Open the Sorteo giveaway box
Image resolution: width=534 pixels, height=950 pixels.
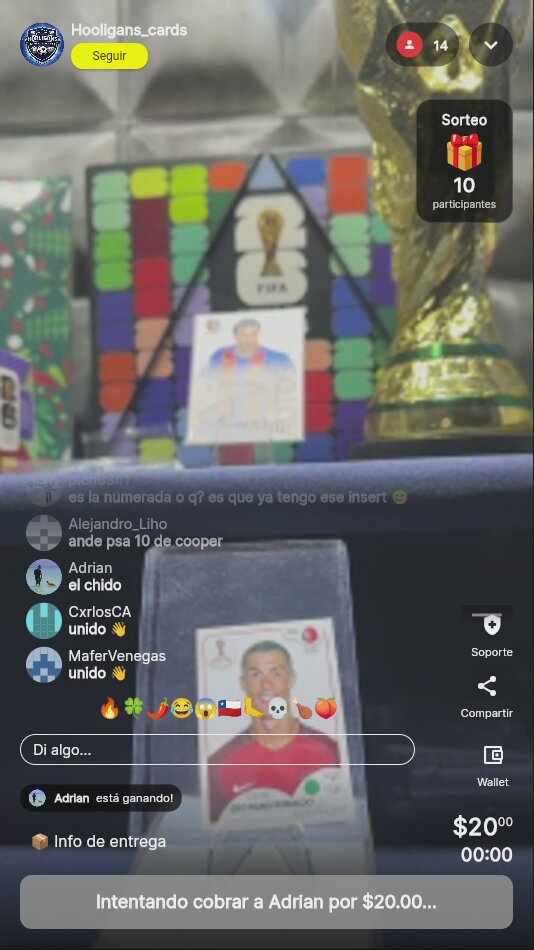pyautogui.click(x=464, y=161)
